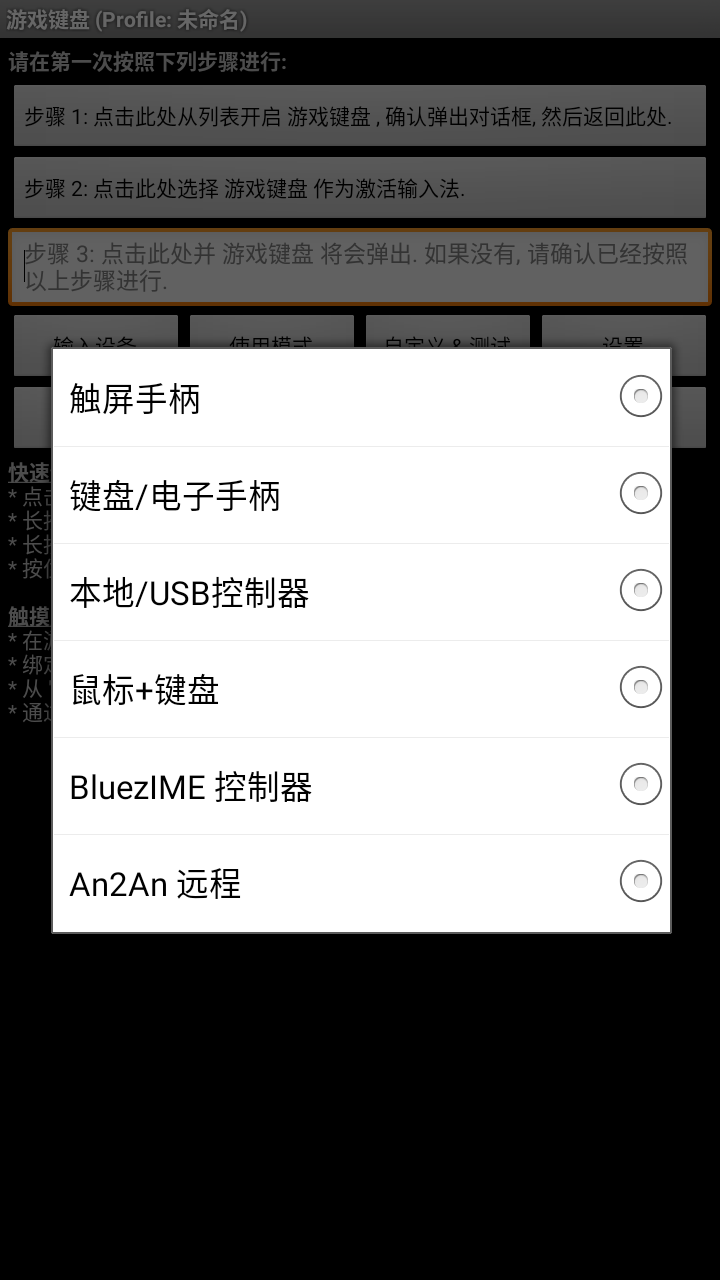Select the 触屏手柄 option

[361, 398]
